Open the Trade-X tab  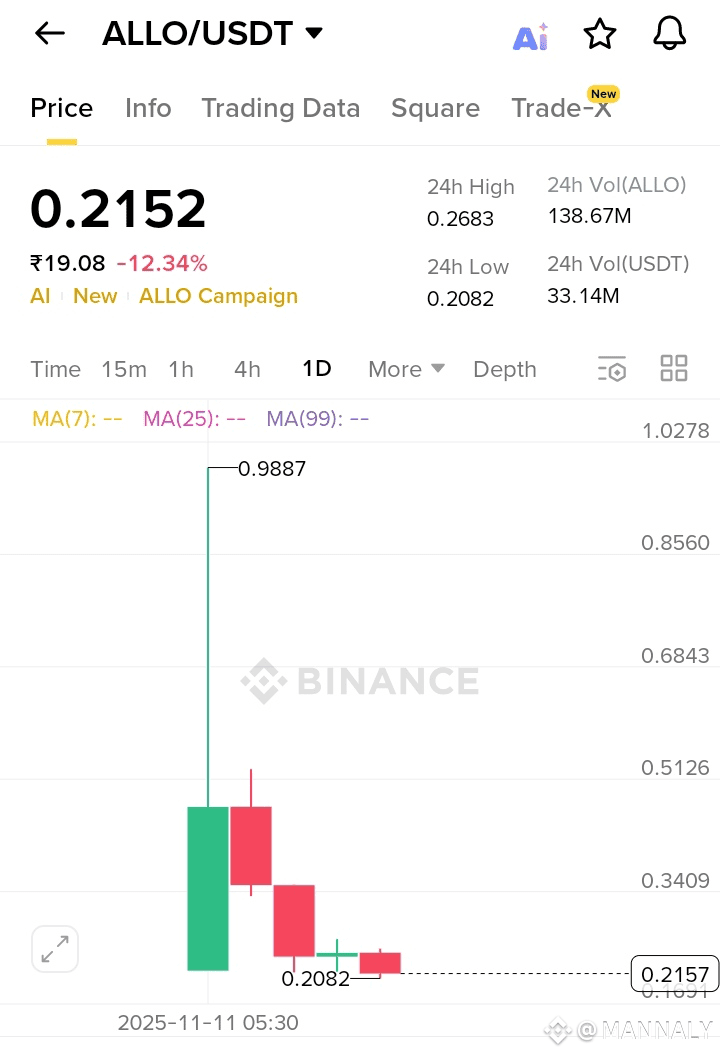pos(562,107)
